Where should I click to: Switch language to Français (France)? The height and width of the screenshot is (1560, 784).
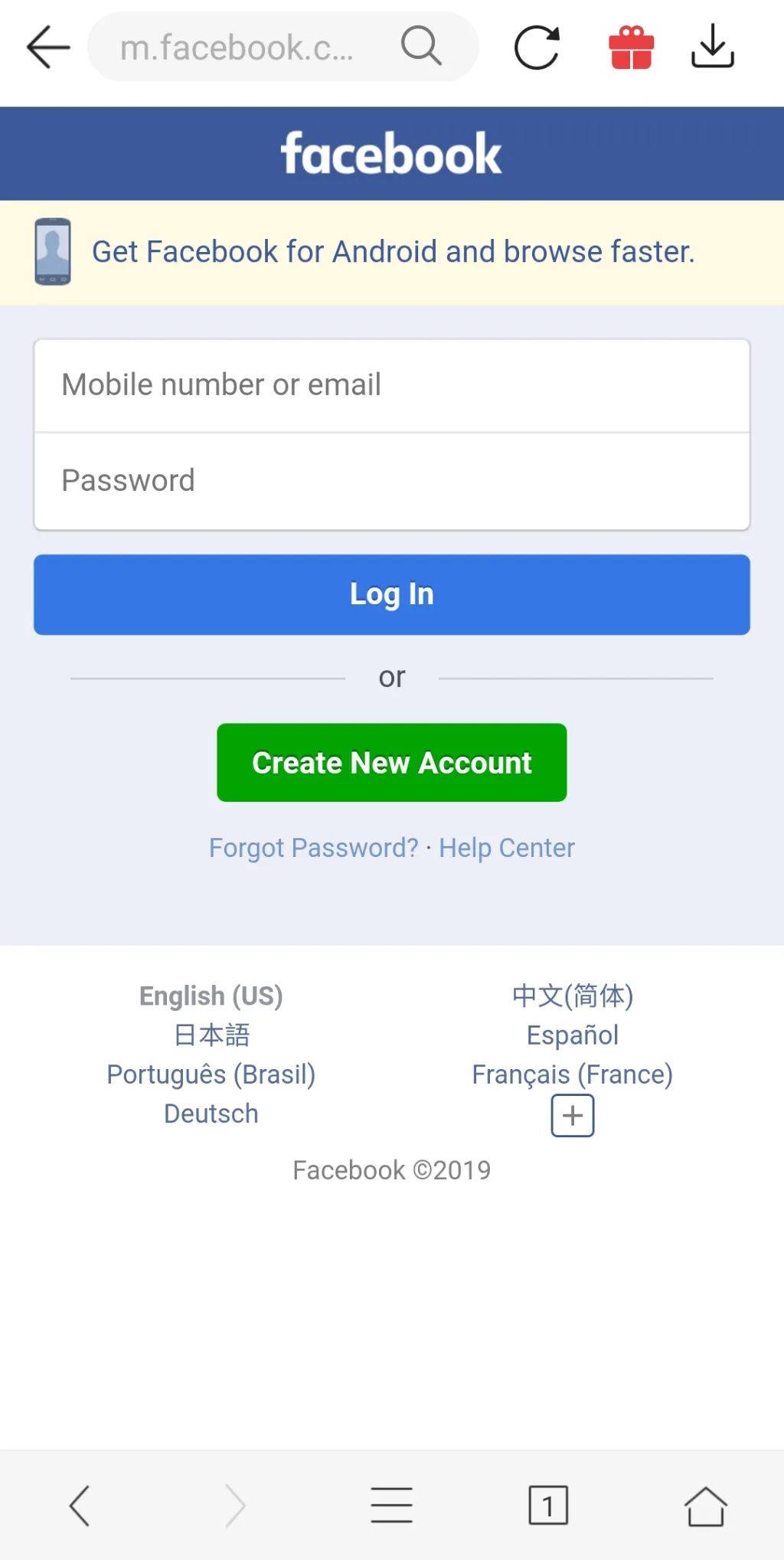tap(573, 1074)
